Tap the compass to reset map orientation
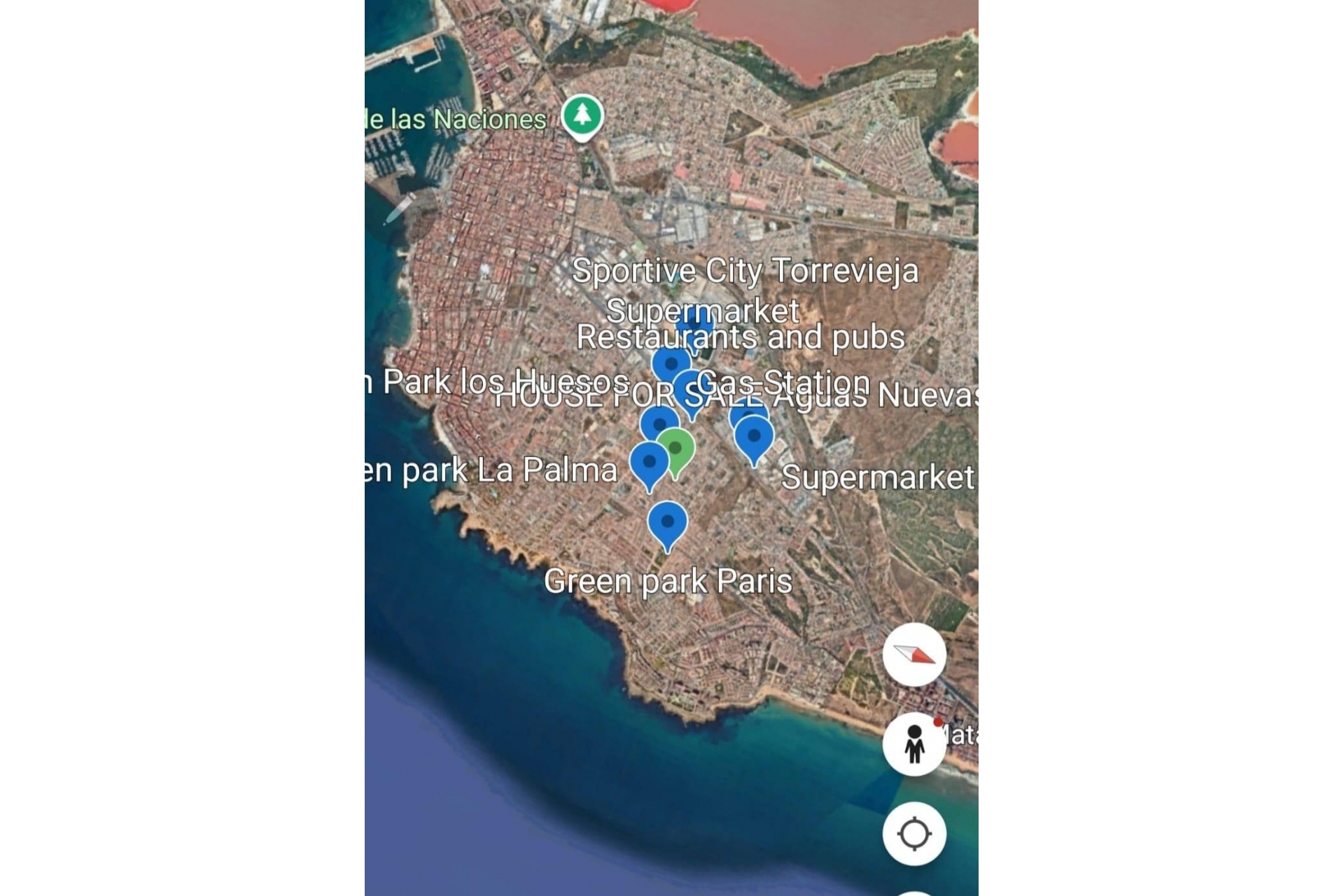 coord(914,654)
